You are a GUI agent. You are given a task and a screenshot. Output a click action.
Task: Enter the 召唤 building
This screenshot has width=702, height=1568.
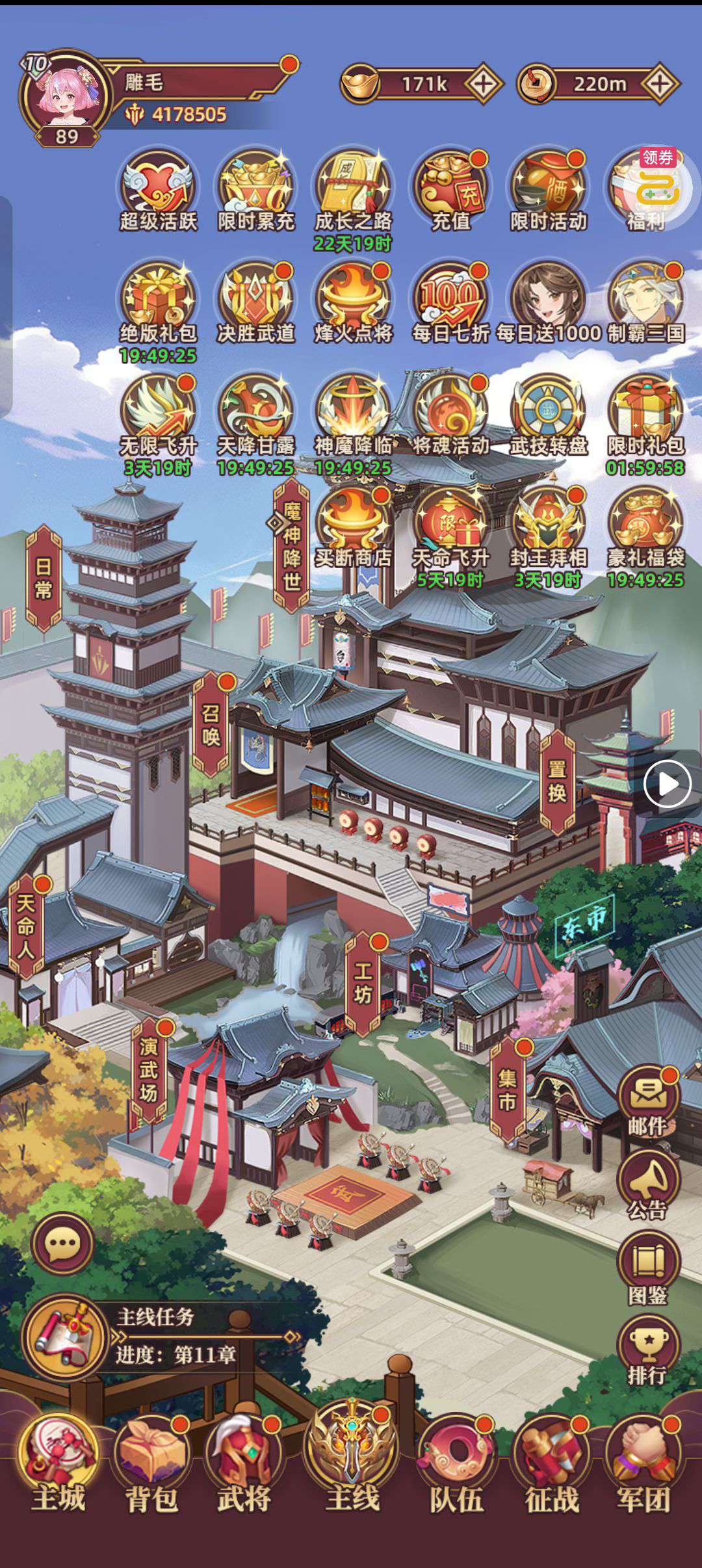pyautogui.click(x=211, y=725)
